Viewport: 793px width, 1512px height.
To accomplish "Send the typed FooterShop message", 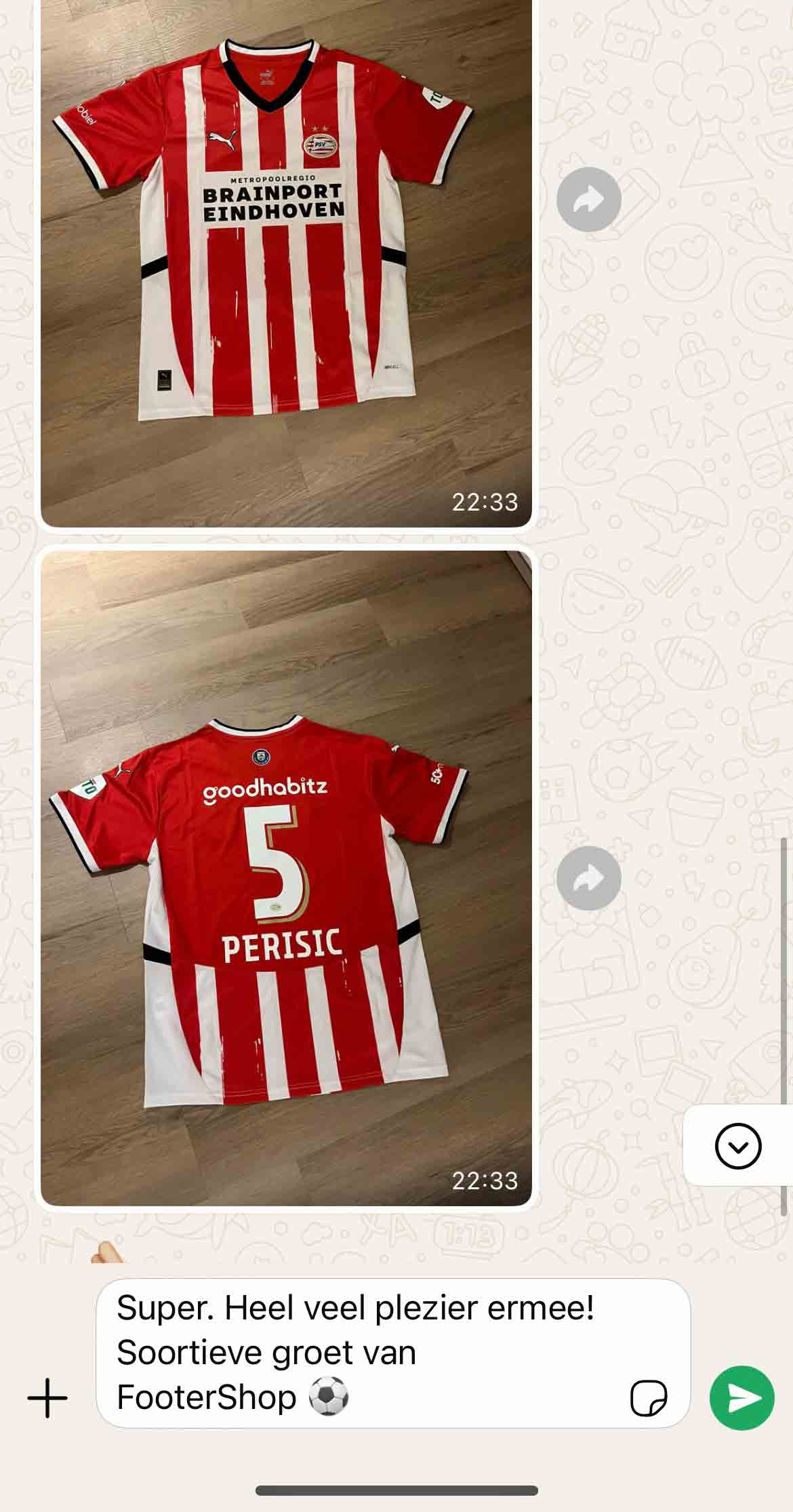I will point(741,1398).
